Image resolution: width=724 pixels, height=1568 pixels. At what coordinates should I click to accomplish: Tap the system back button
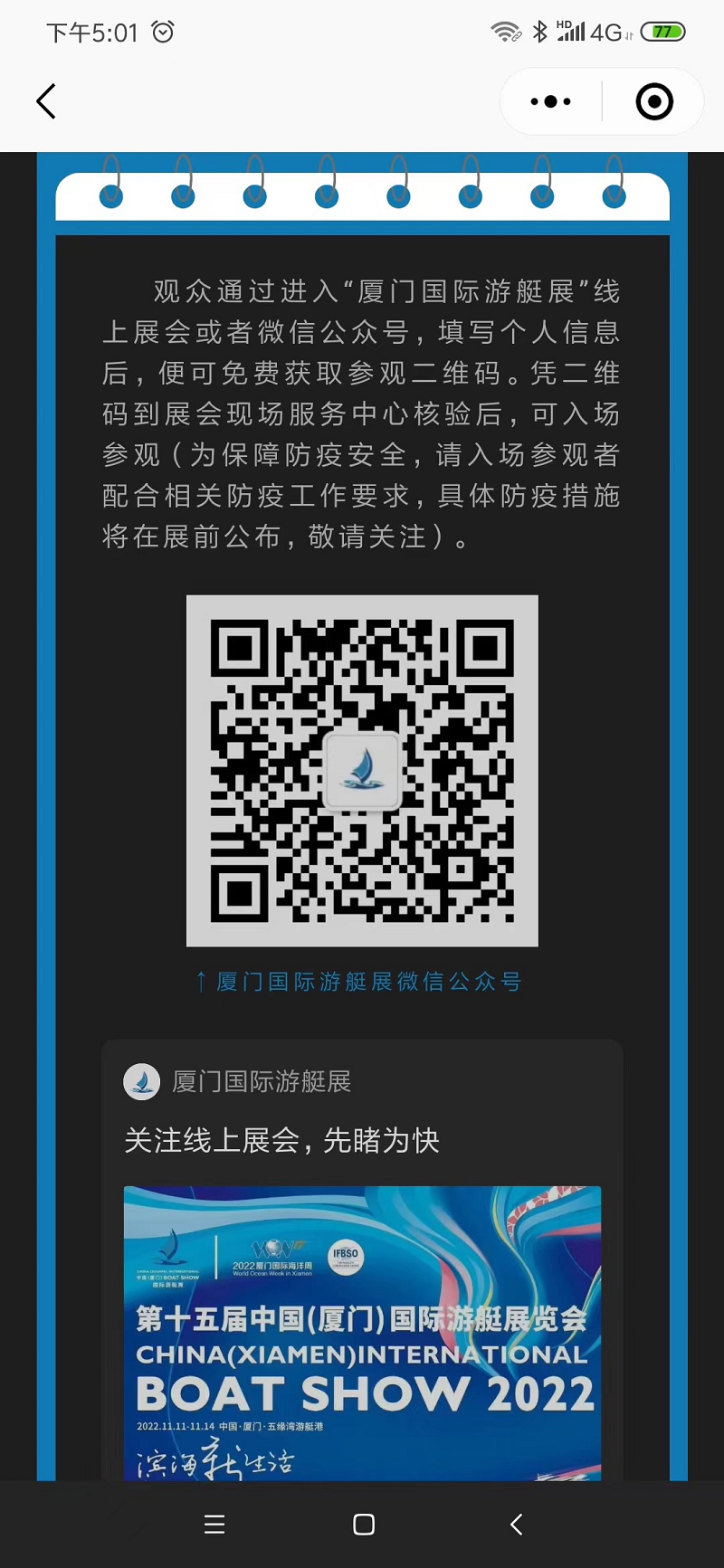tap(516, 1525)
